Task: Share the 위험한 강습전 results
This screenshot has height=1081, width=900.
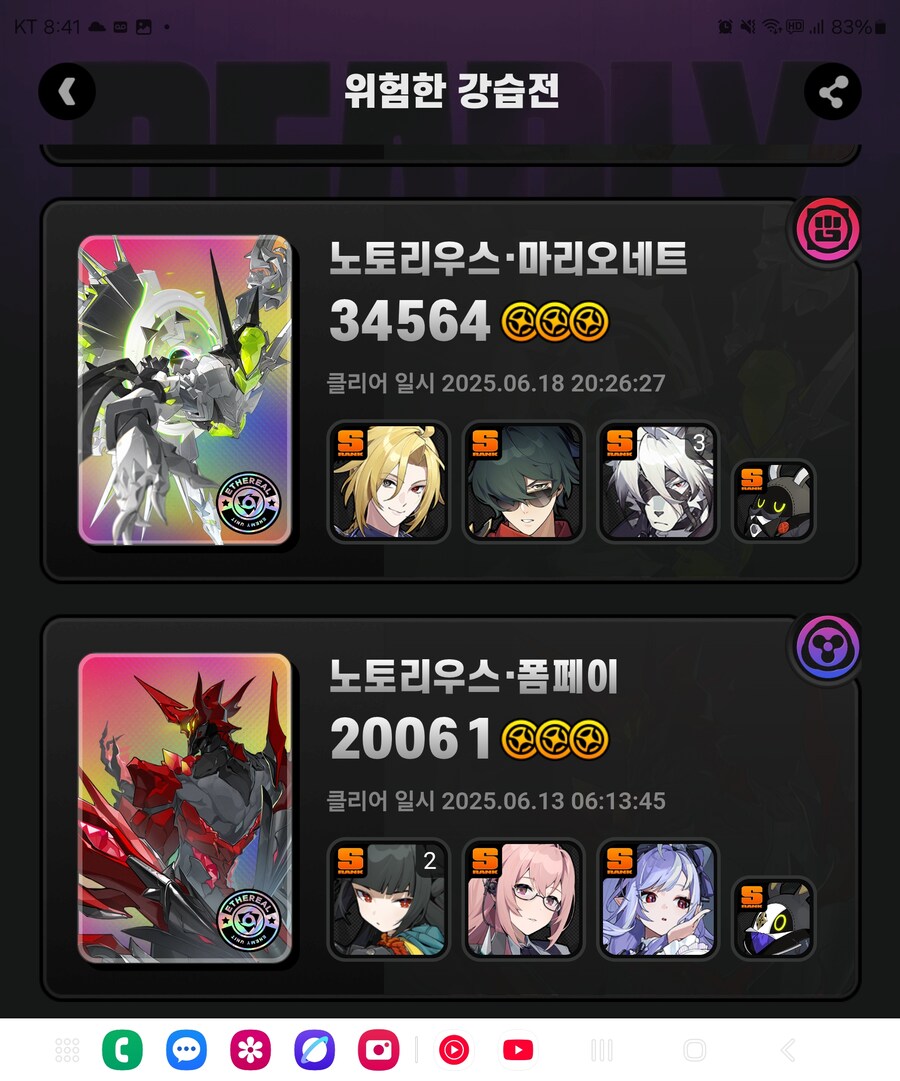Action: (x=832, y=92)
